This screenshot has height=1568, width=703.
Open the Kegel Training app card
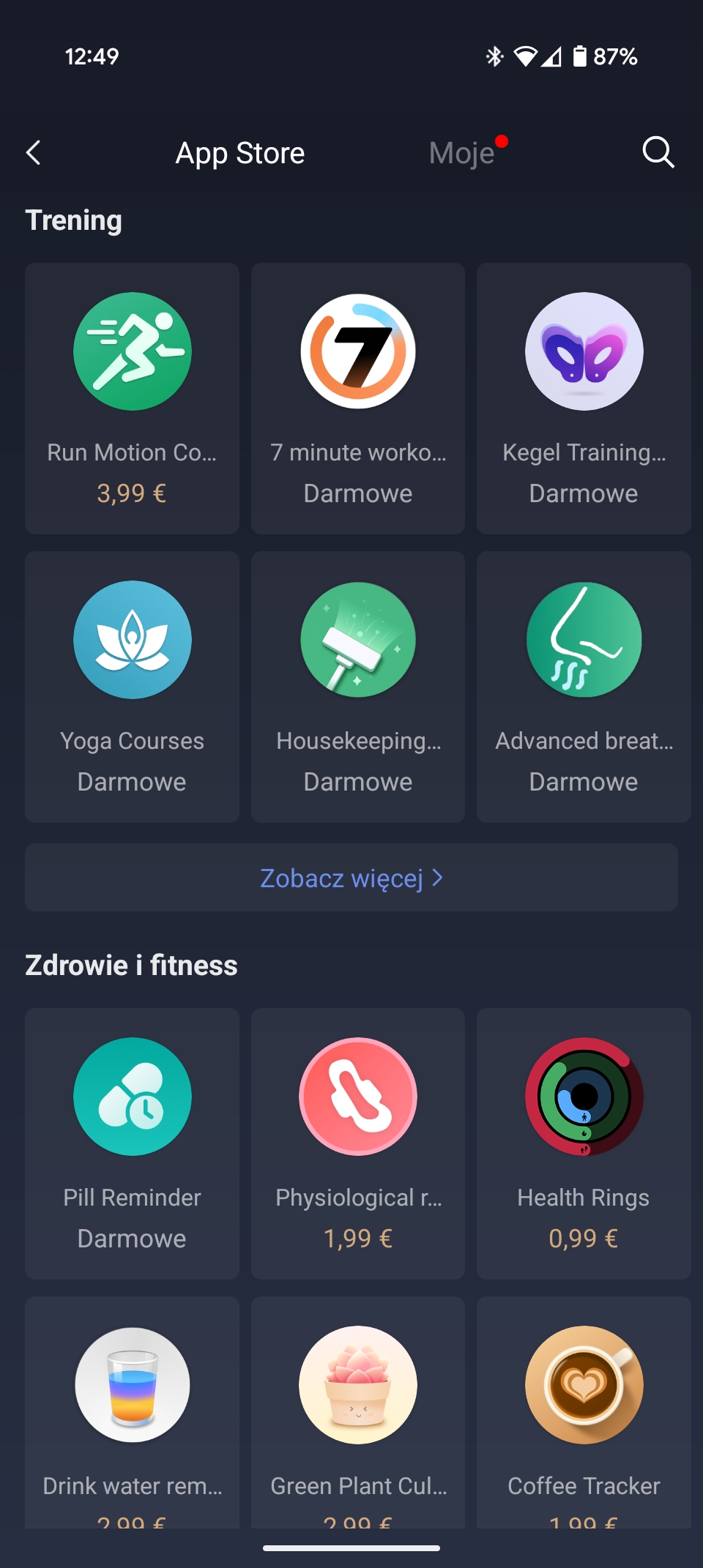(584, 398)
